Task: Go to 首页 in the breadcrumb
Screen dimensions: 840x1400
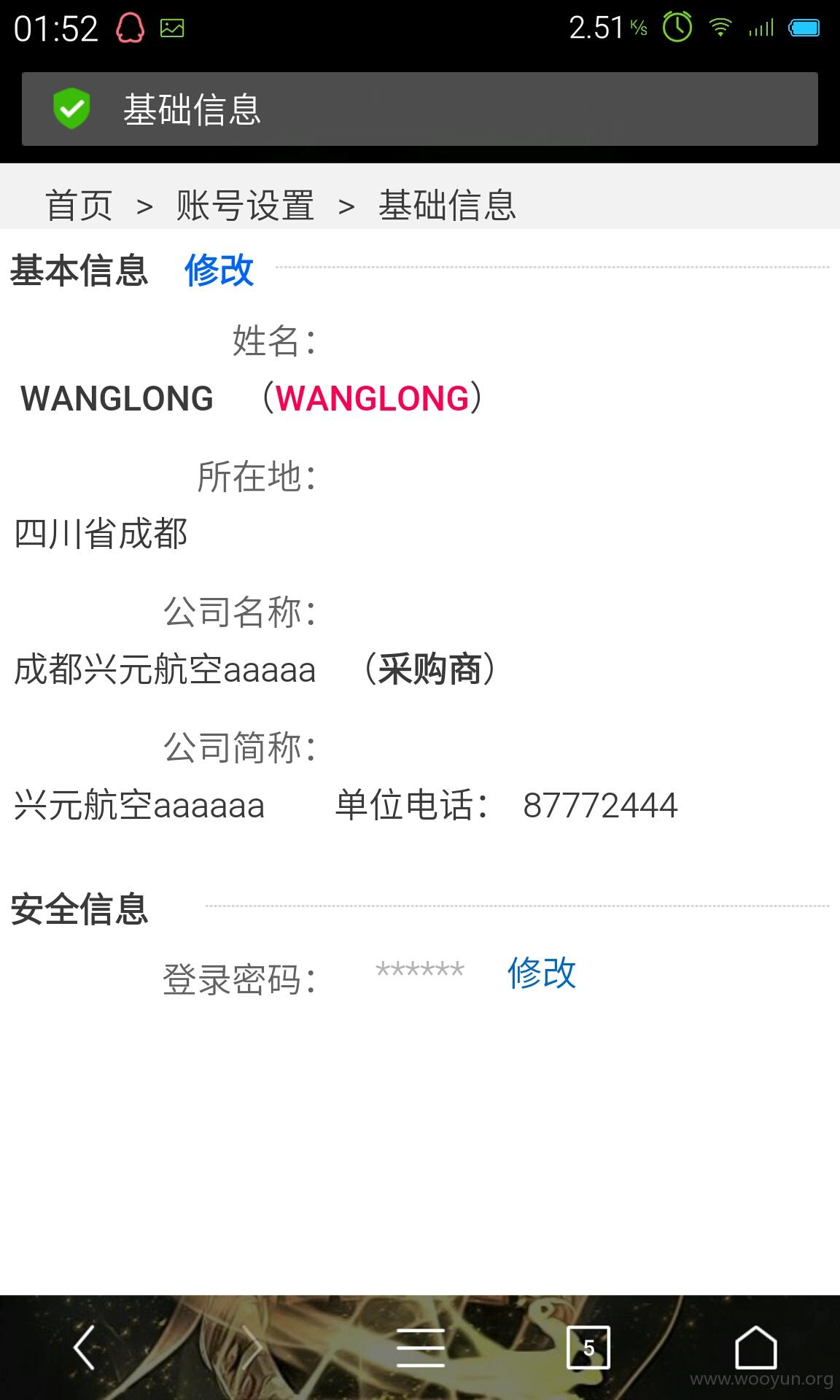Action: (79, 205)
